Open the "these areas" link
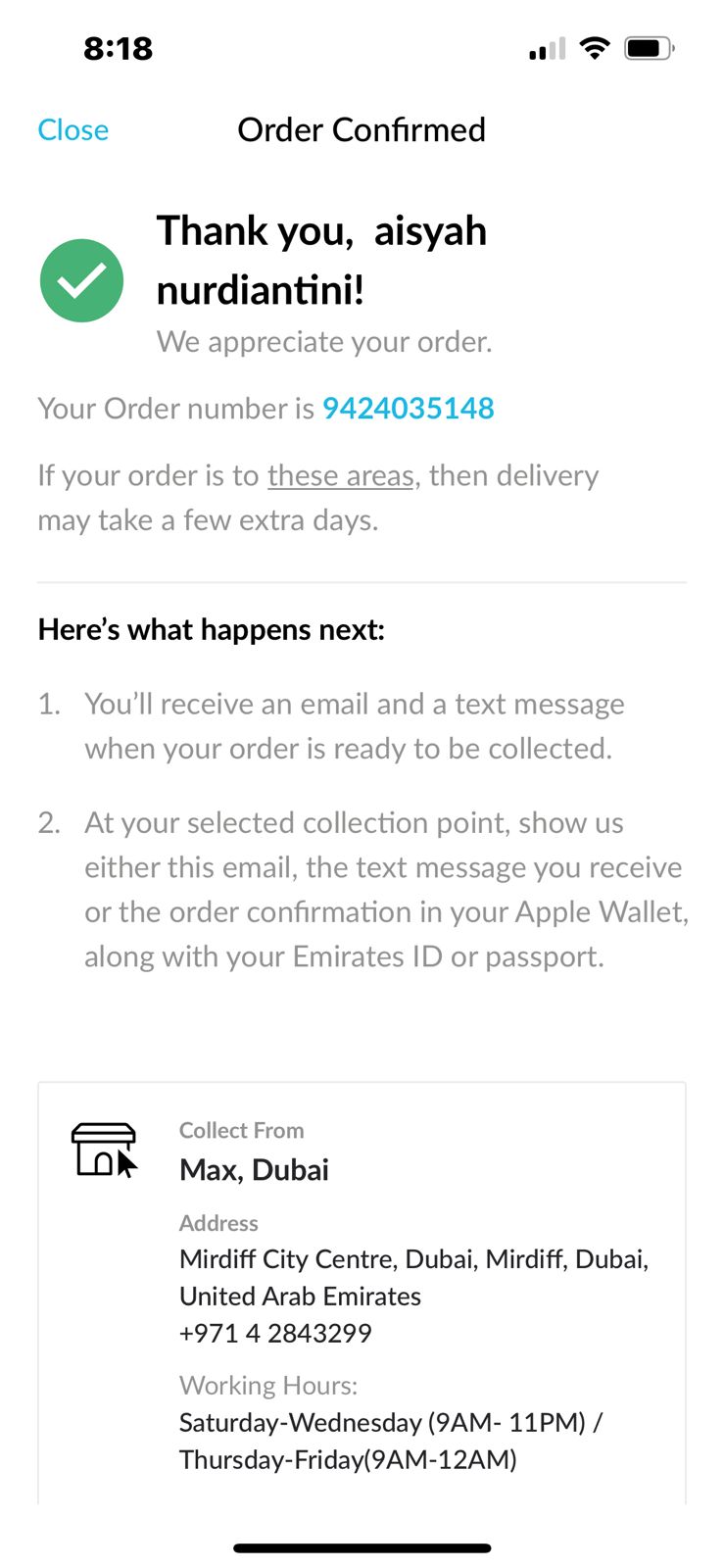Image resolution: width=724 pixels, height=1568 pixels. pyautogui.click(x=340, y=476)
